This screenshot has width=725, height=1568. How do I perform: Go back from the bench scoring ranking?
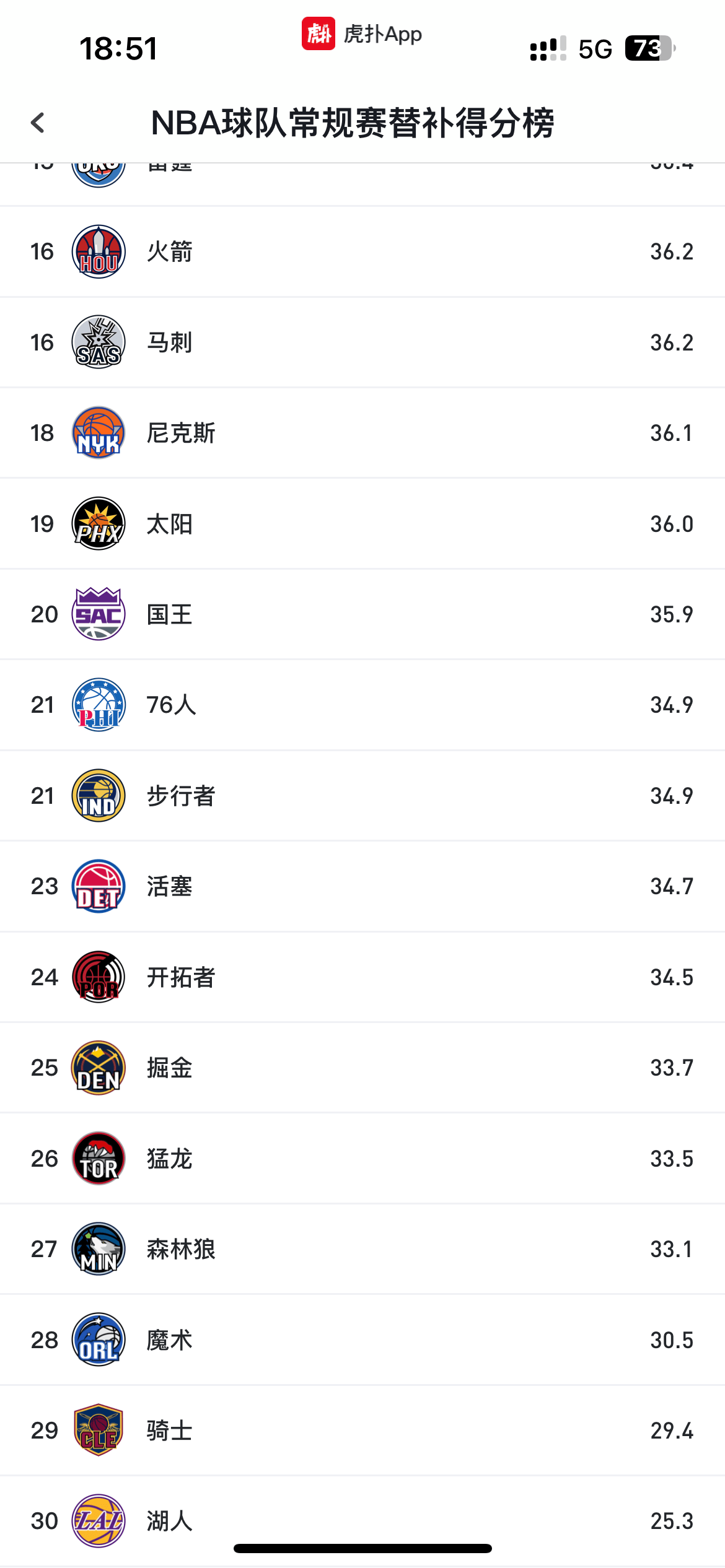point(38,123)
